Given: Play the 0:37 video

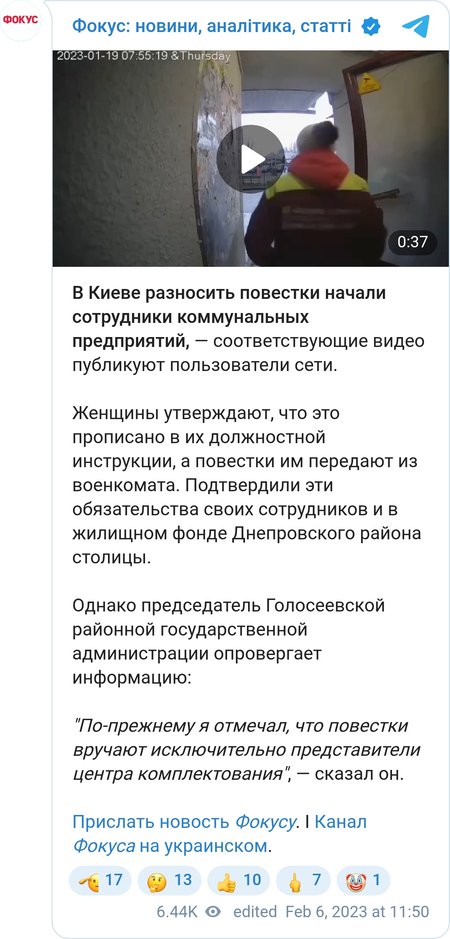Looking at the screenshot, I should coord(250,159).
